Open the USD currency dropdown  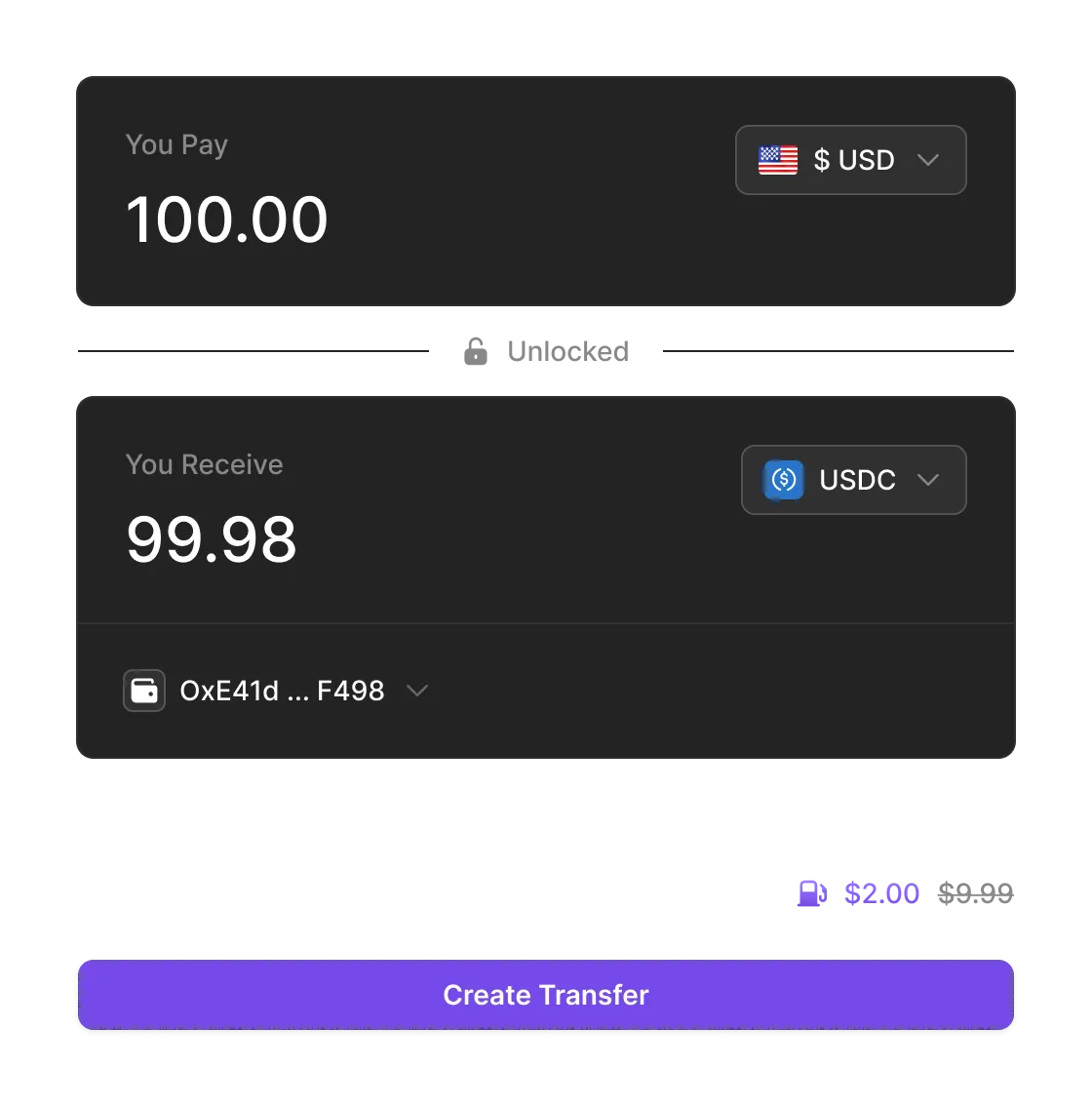(x=850, y=160)
